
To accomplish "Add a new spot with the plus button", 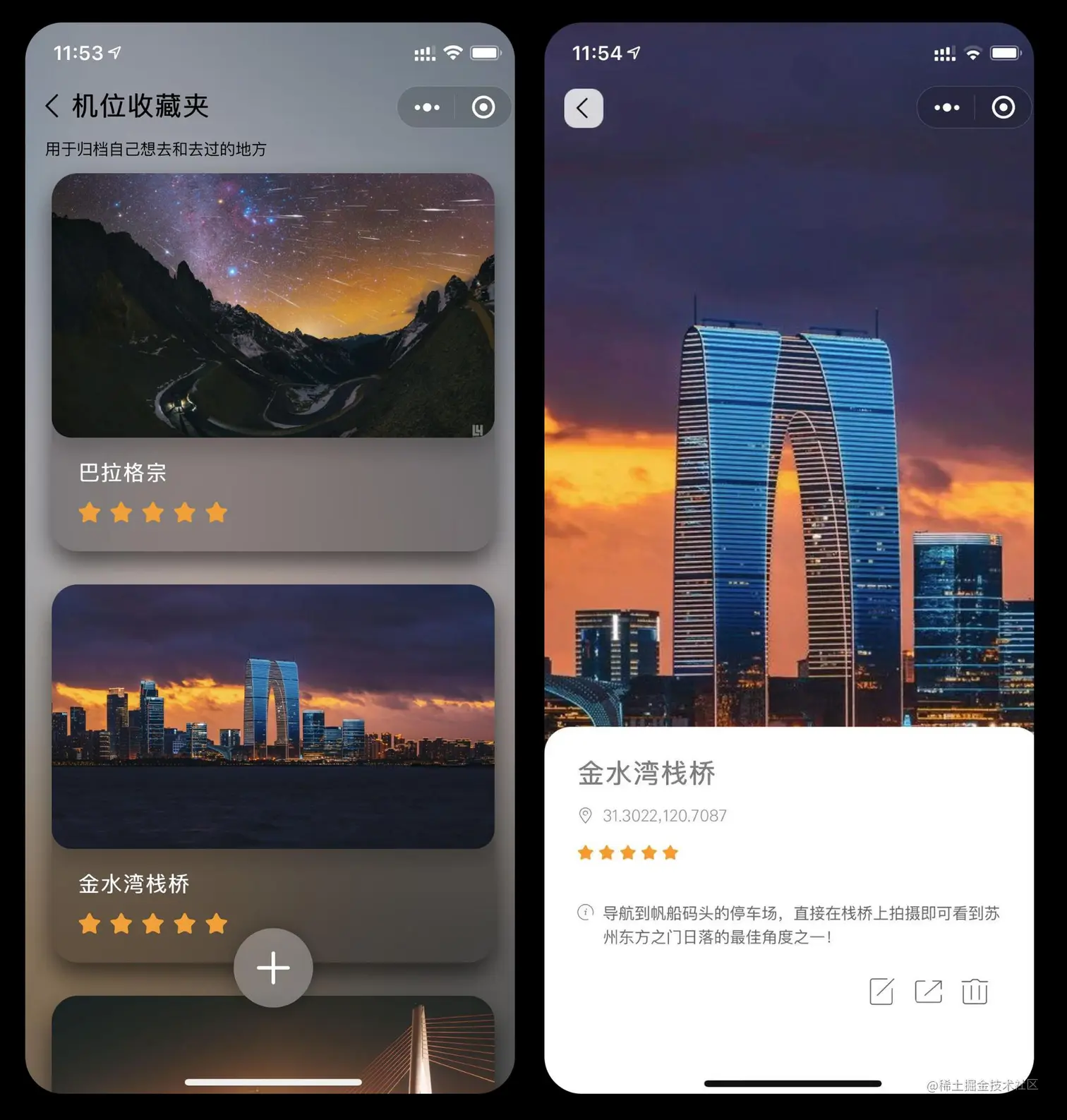I will pyautogui.click(x=273, y=968).
